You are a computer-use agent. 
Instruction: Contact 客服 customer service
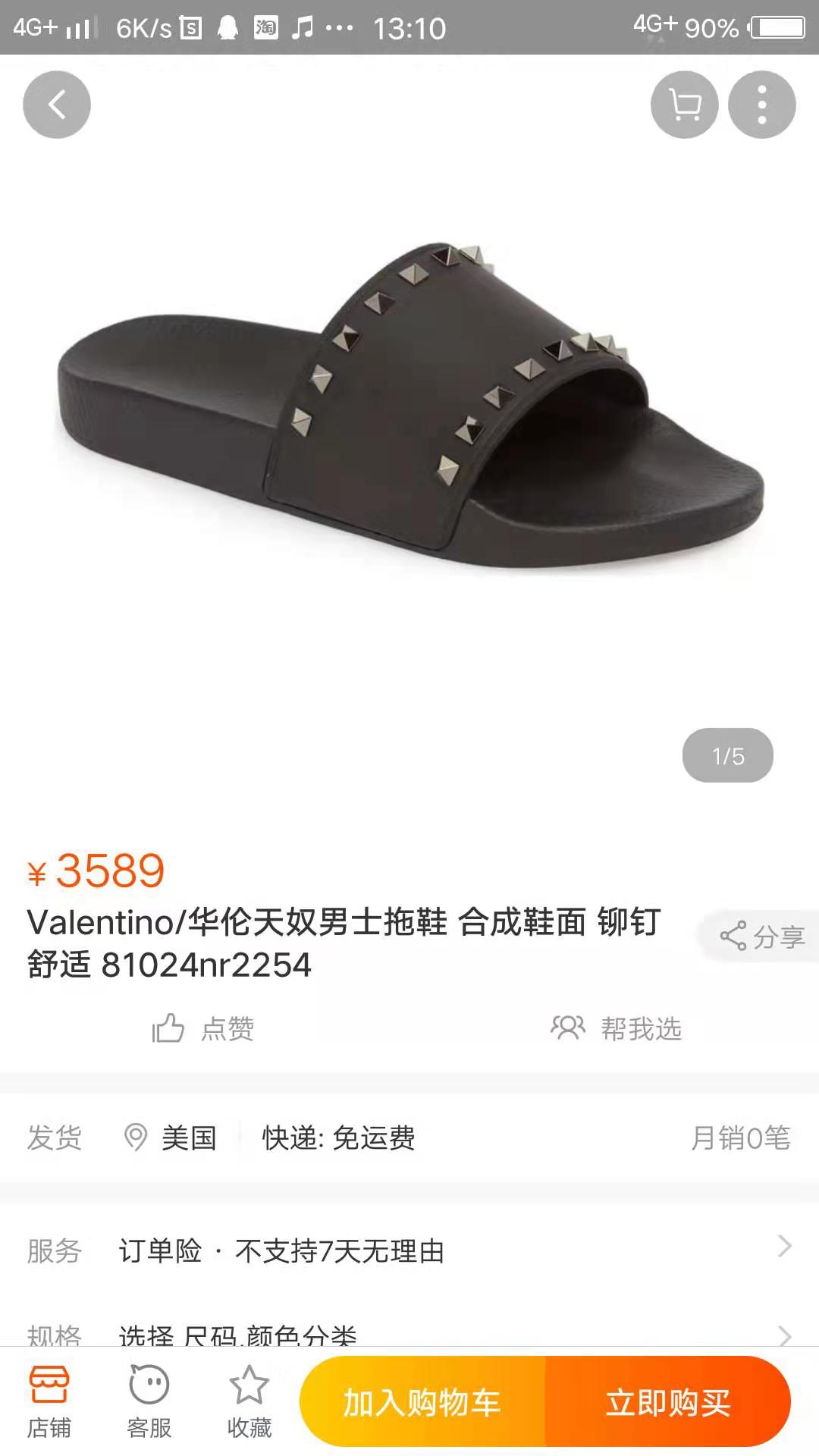[x=149, y=1402]
